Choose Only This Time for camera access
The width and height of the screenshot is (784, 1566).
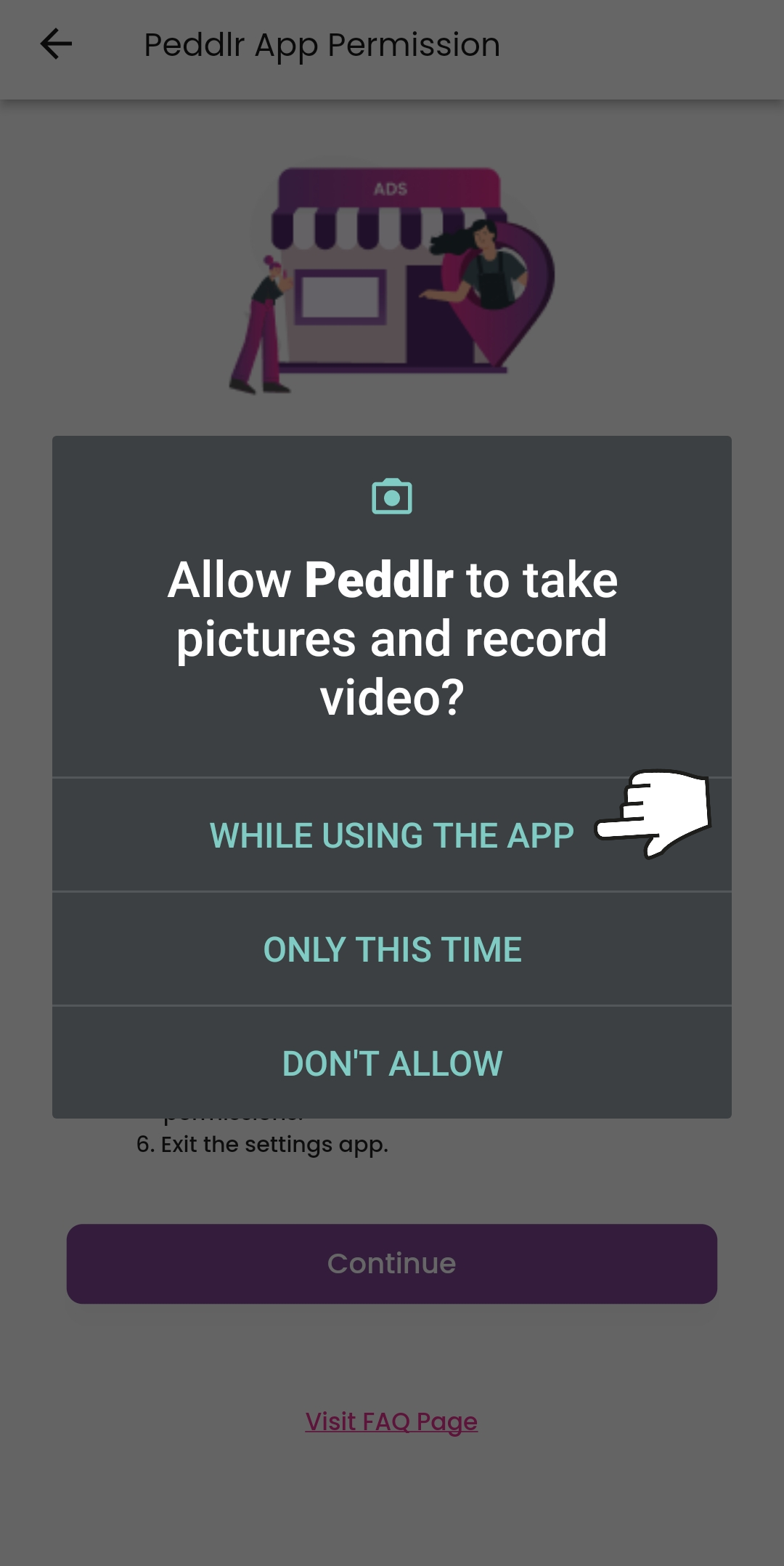pyautogui.click(x=392, y=949)
